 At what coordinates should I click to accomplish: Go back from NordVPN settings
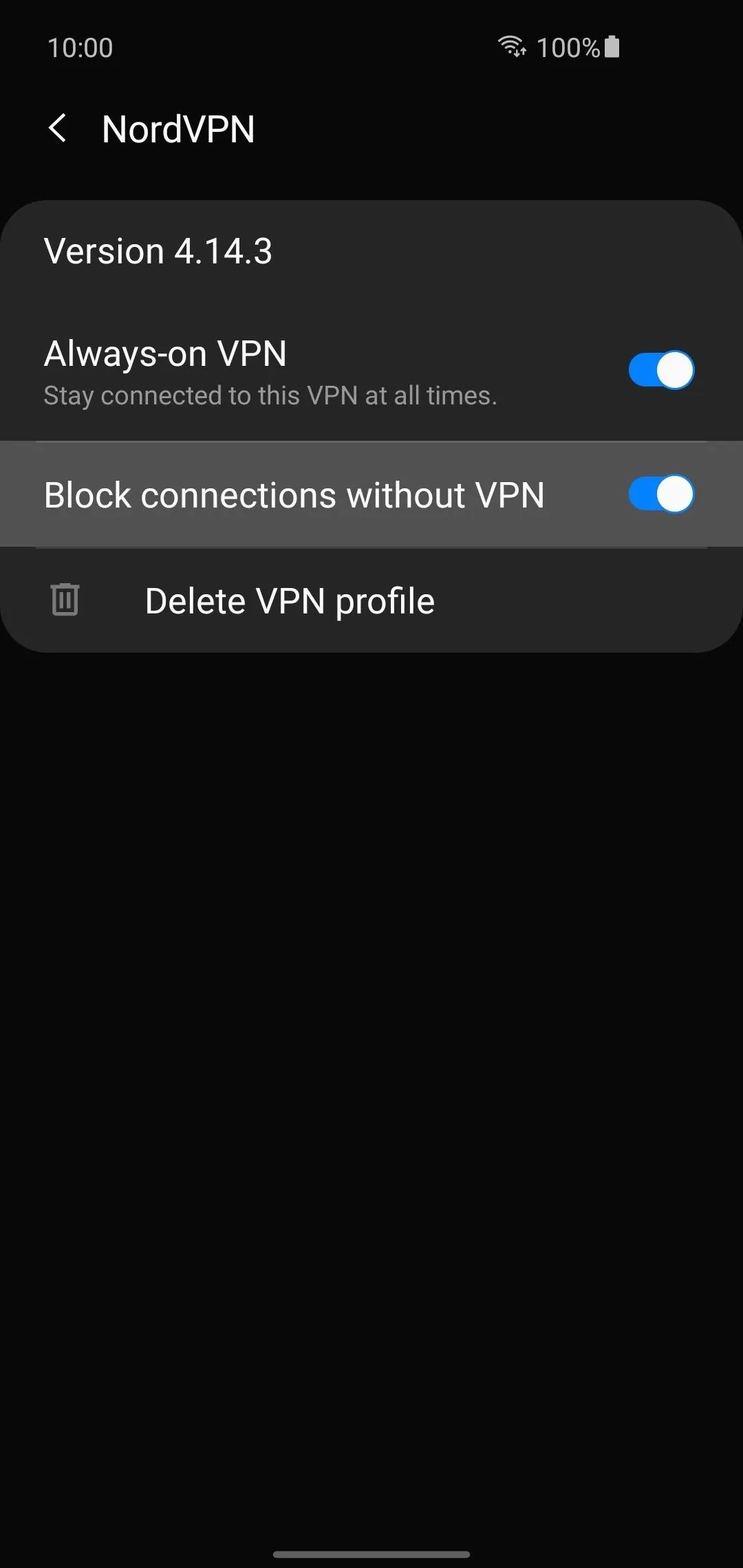tap(58, 129)
